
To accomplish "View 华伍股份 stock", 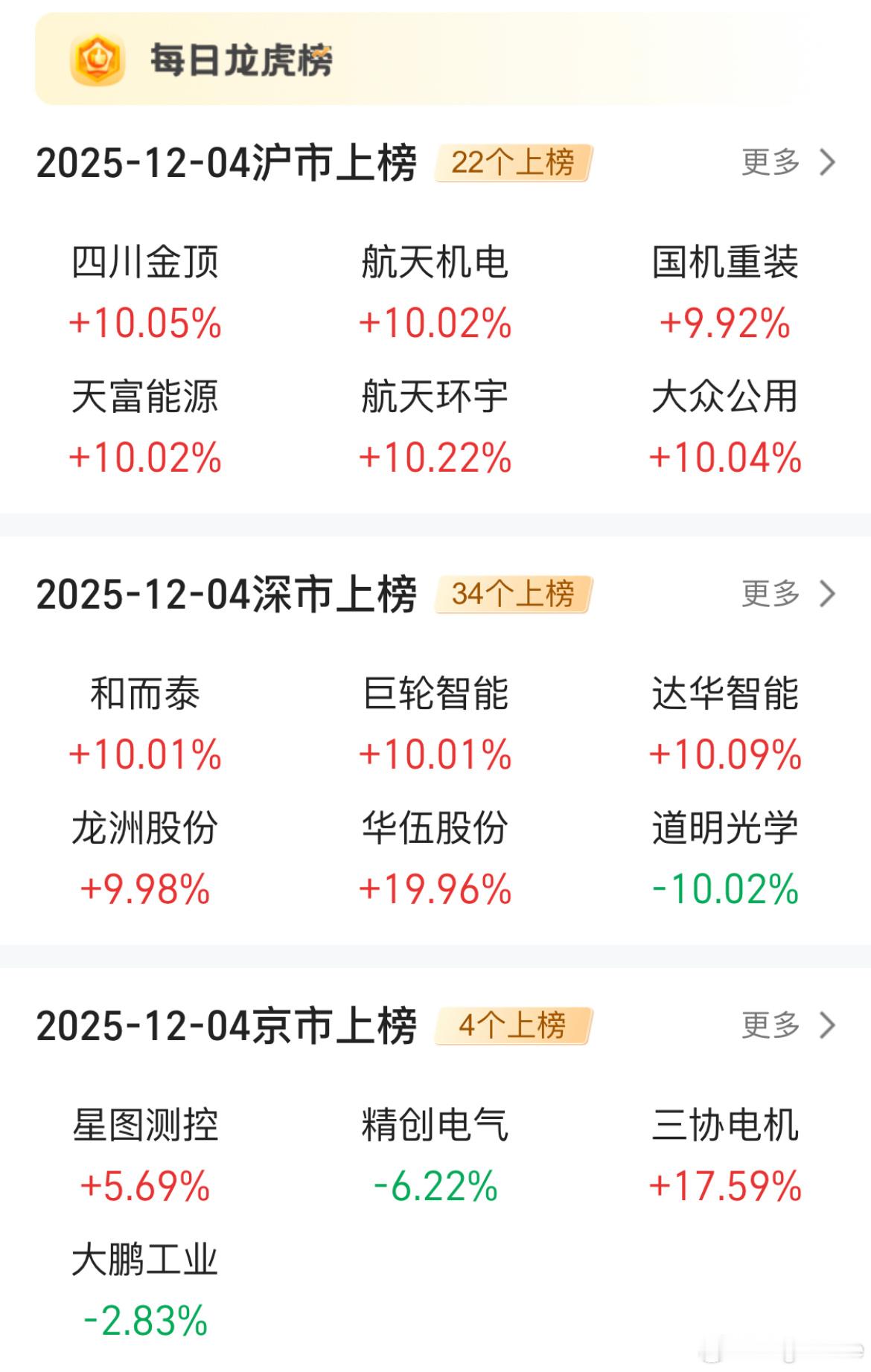I will pyautogui.click(x=435, y=857).
